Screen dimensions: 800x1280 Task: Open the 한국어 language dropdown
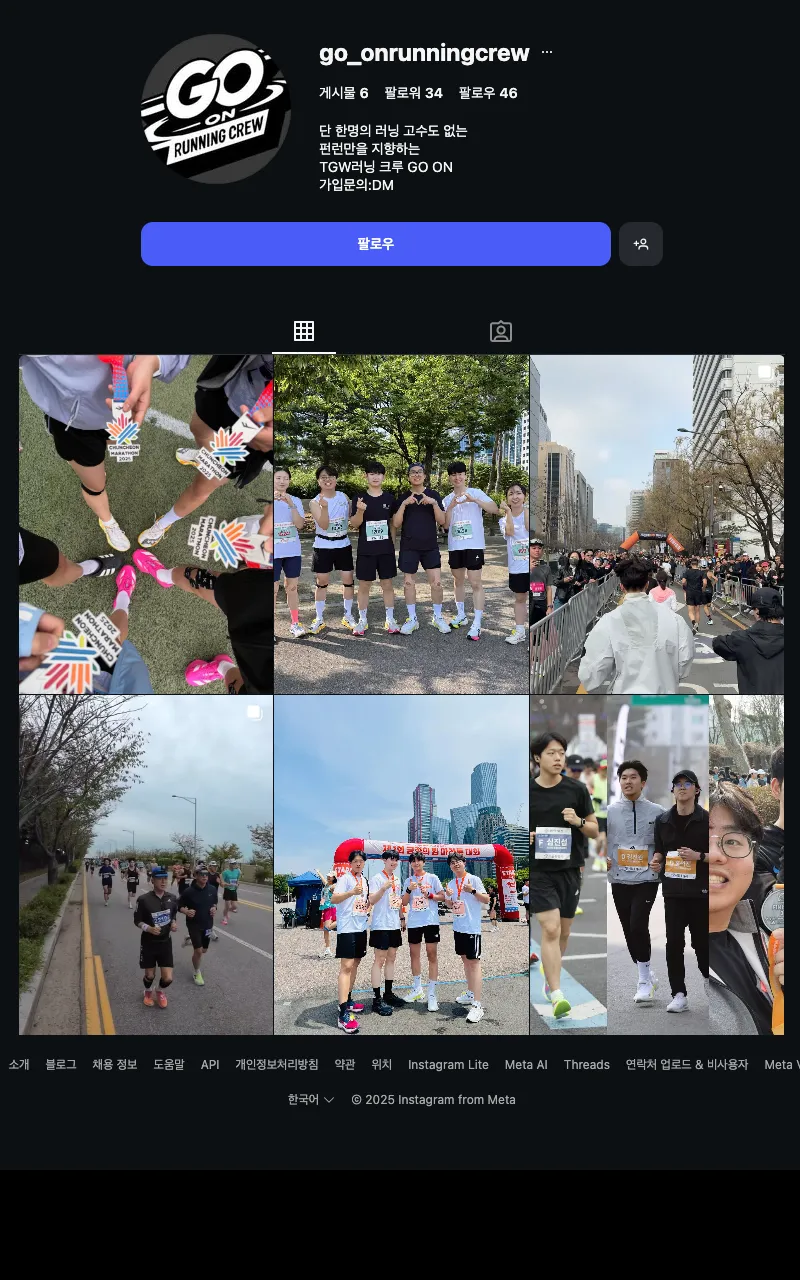(x=310, y=1099)
